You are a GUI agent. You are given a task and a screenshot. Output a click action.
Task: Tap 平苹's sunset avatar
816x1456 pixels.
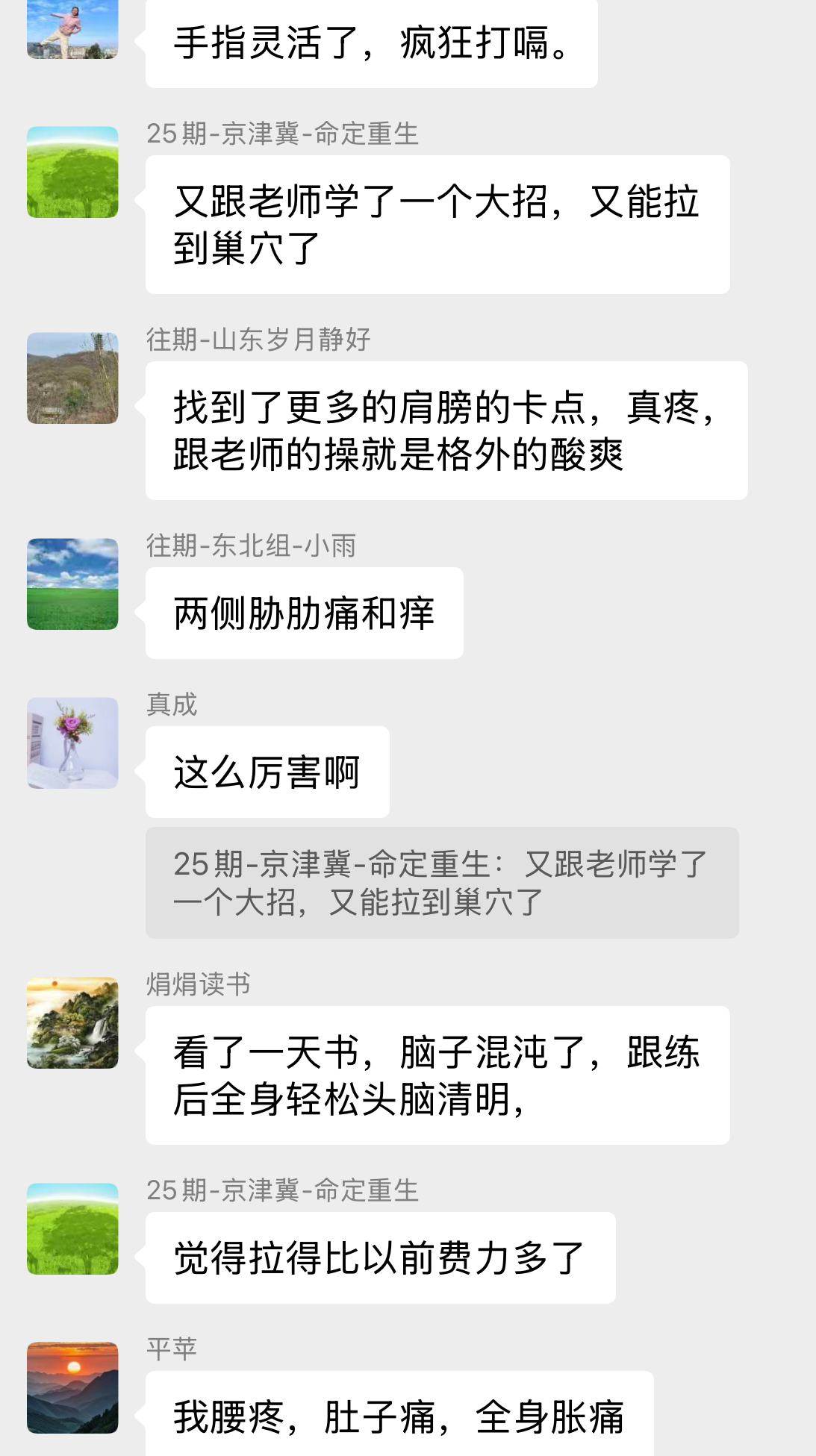point(72,1387)
